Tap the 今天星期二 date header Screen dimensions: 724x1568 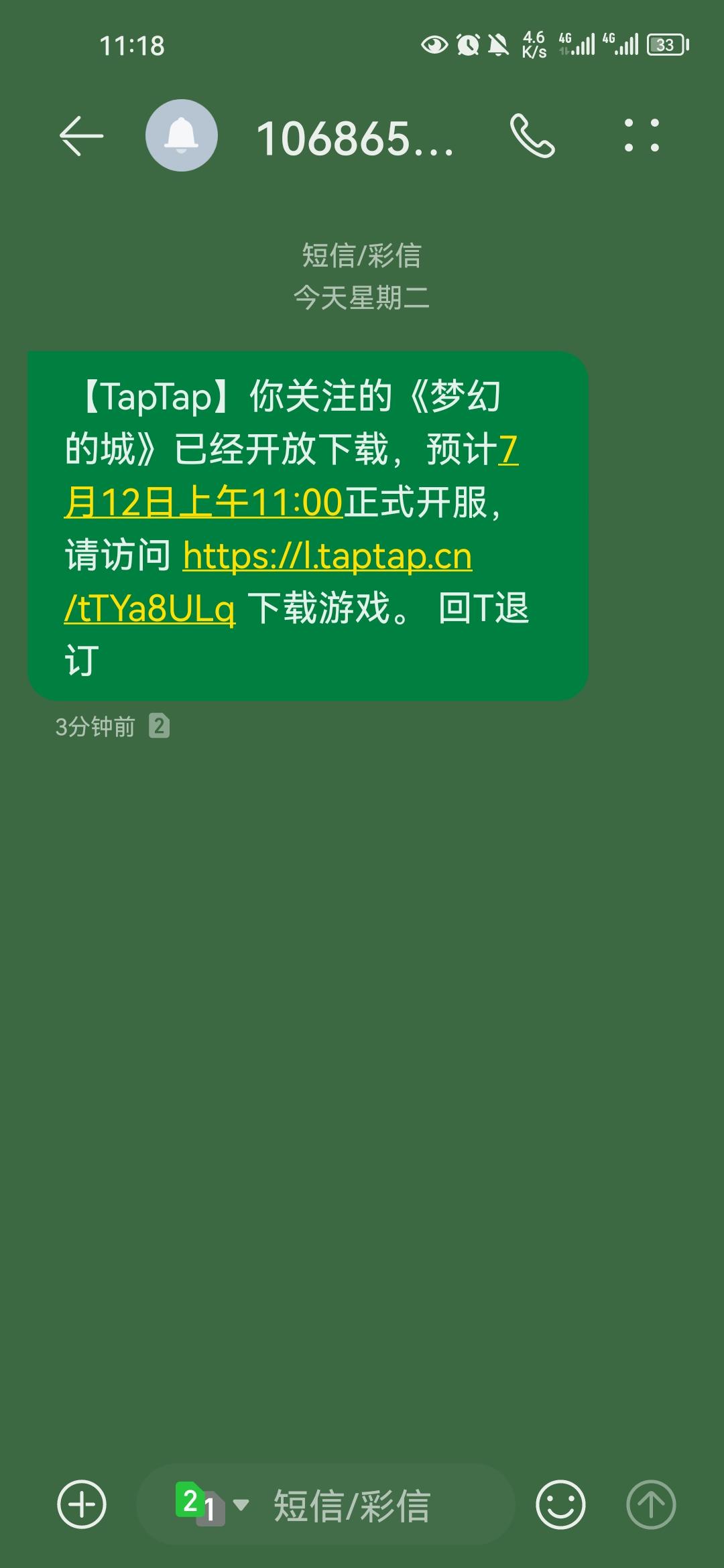(x=362, y=300)
